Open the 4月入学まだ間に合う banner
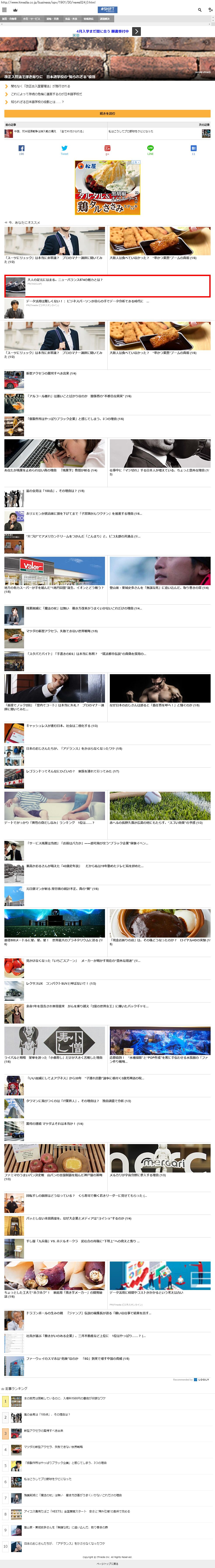Viewport: 215px width, 1568px height. tap(107, 31)
